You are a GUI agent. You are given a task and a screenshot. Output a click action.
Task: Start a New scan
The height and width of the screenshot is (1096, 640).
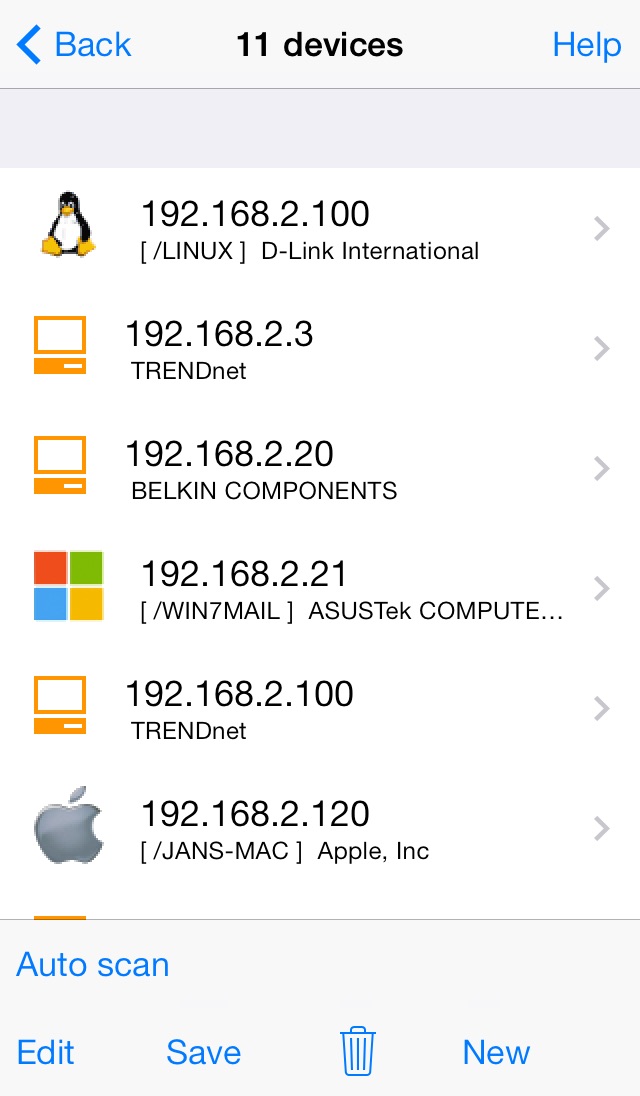(x=496, y=1052)
